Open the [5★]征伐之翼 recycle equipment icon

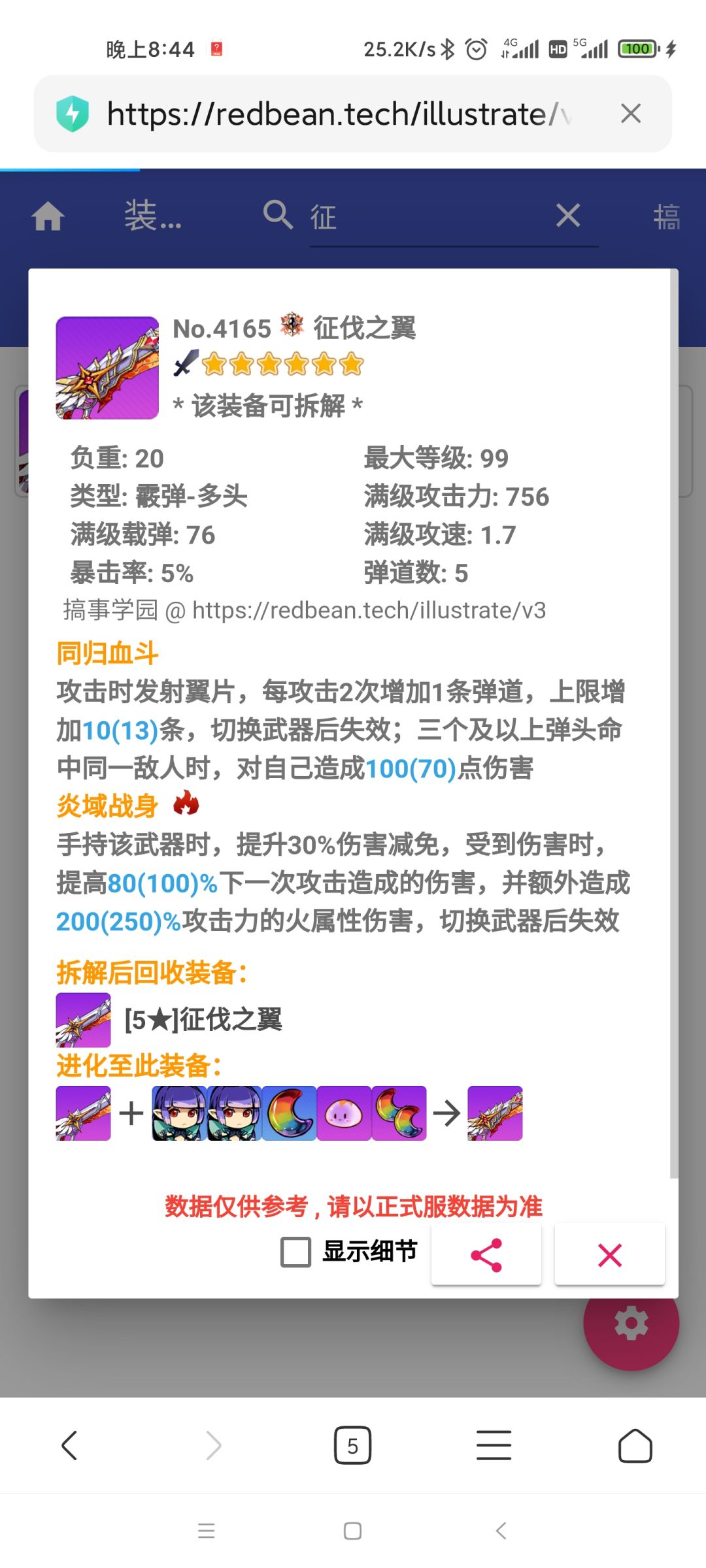(84, 1017)
